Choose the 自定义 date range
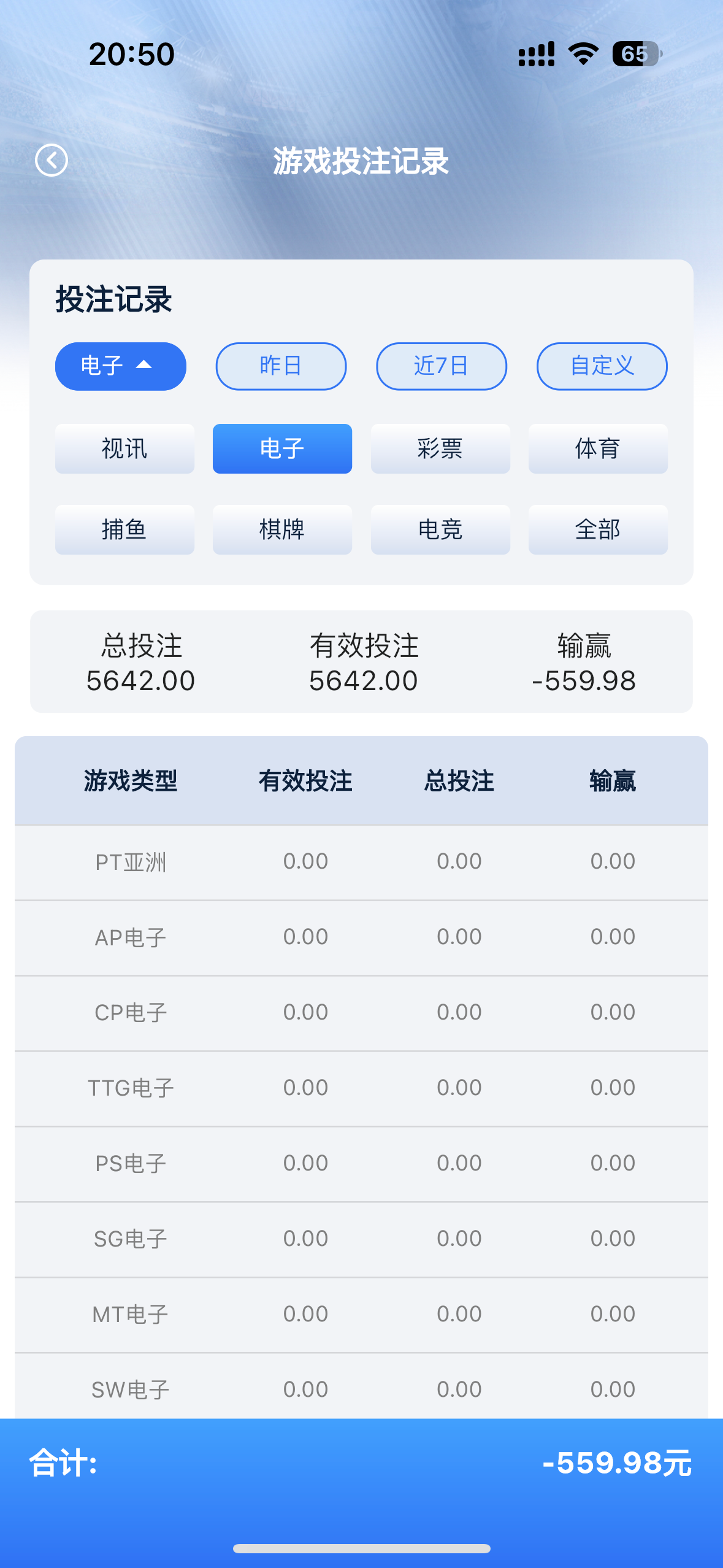723x1568 pixels. (x=602, y=366)
